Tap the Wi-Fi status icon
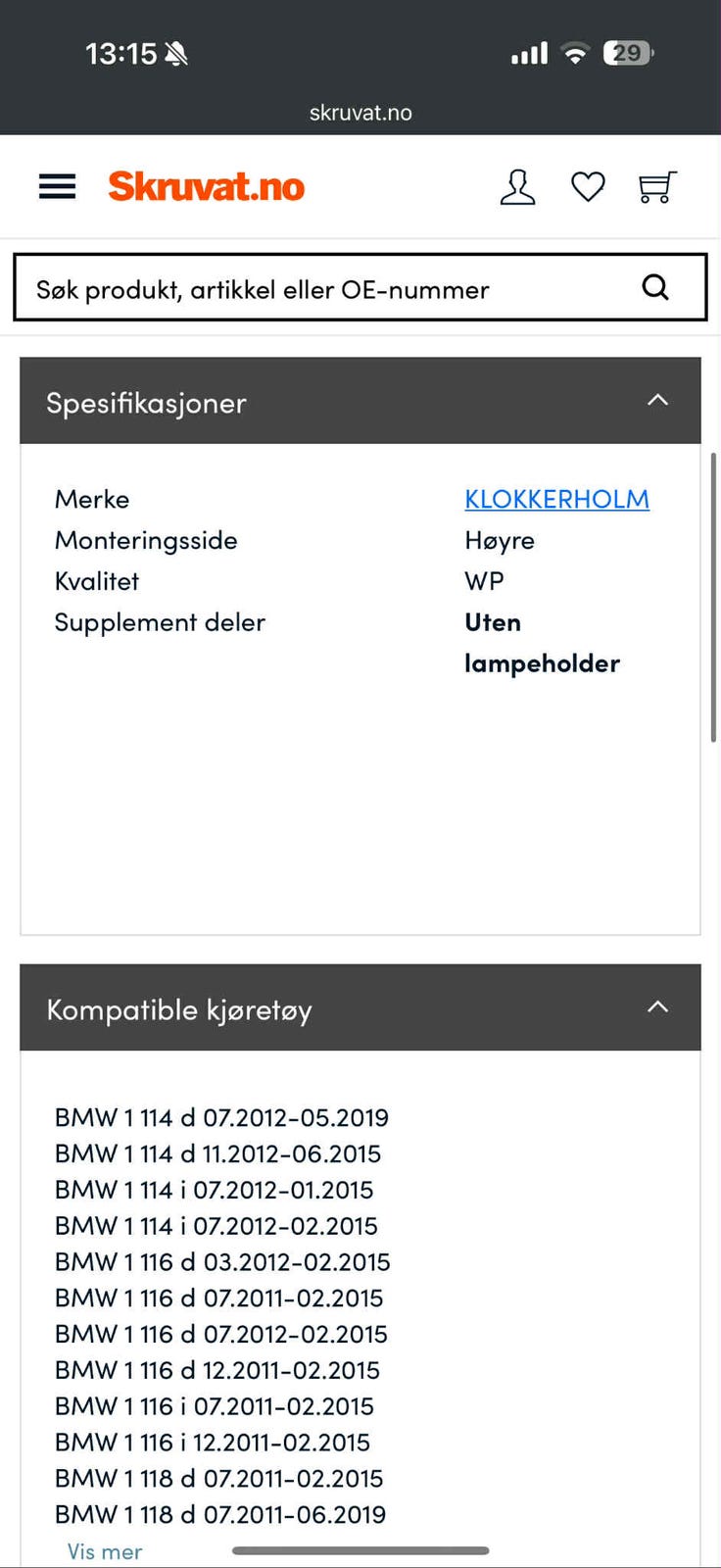Viewport: 721px width, 1568px height. click(x=576, y=53)
